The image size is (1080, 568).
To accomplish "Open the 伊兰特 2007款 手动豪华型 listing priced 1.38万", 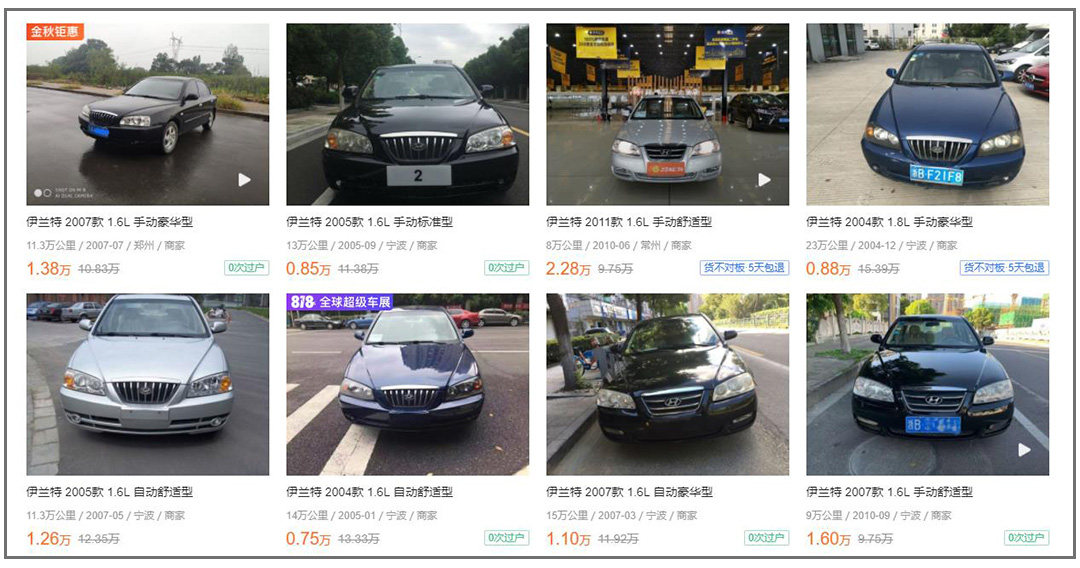I will [x=148, y=114].
